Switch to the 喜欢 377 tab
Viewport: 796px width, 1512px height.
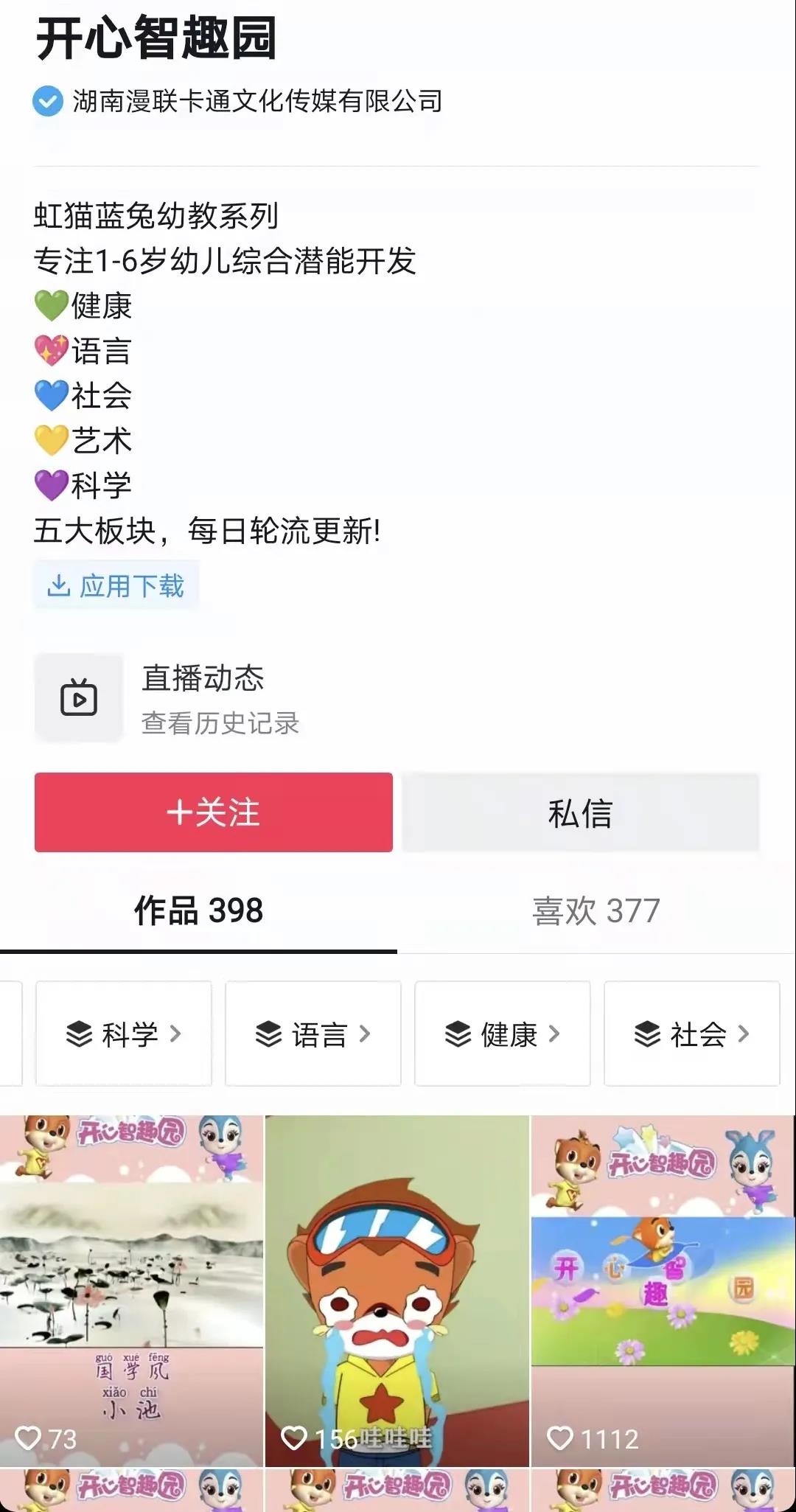point(596,911)
